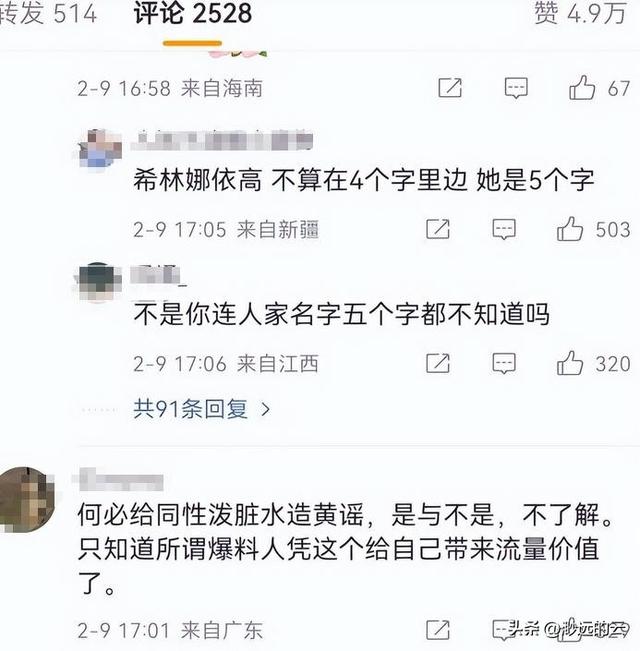Reply to the 16:58 comment from 海南
This screenshot has height=651, width=640.
coord(516,88)
